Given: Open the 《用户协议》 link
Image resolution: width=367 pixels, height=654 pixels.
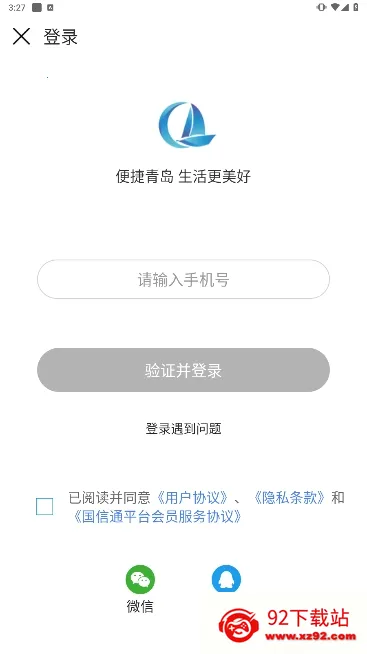Looking at the screenshot, I should click(x=192, y=498).
